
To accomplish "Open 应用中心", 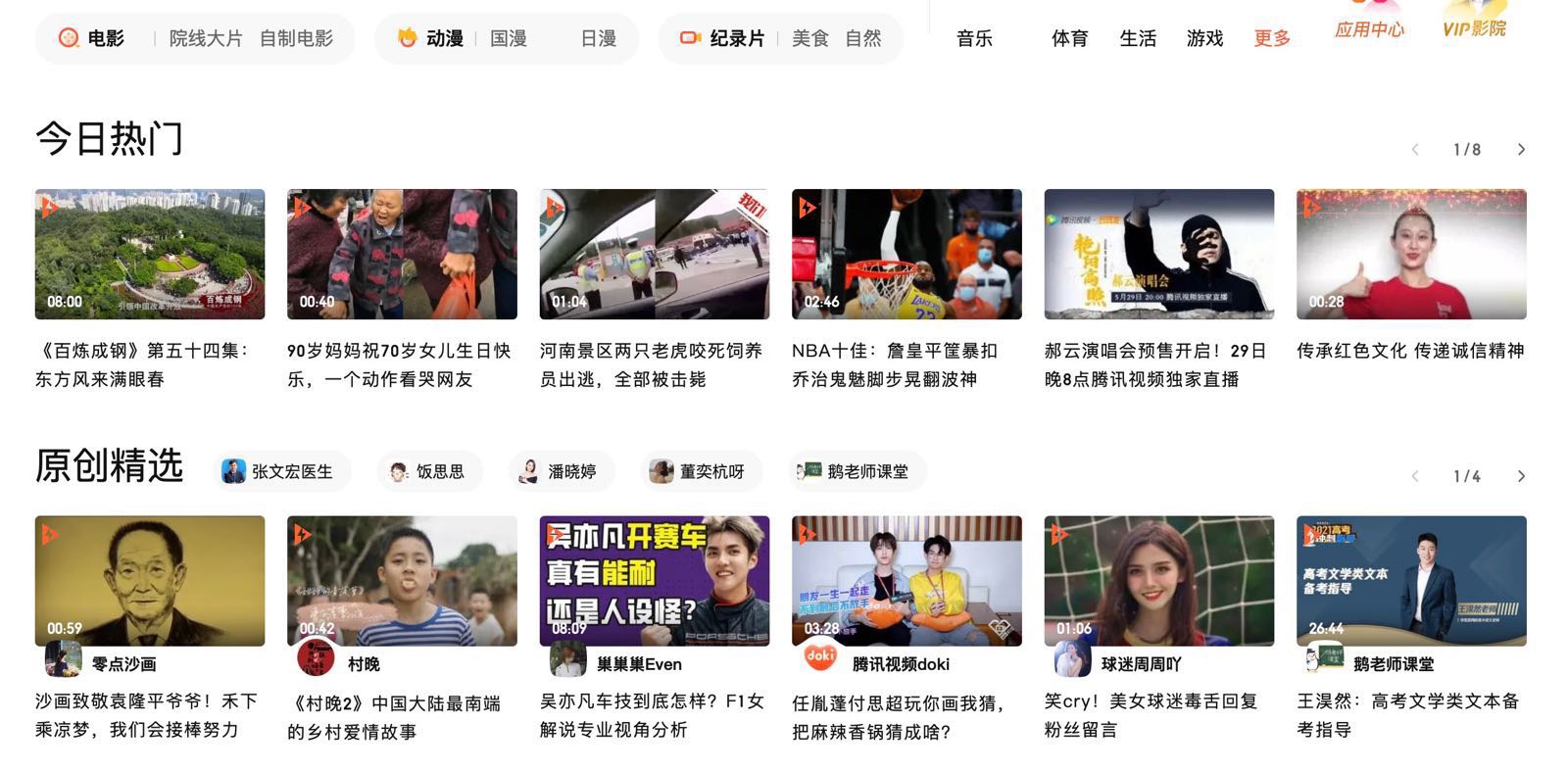I will click(x=1369, y=28).
